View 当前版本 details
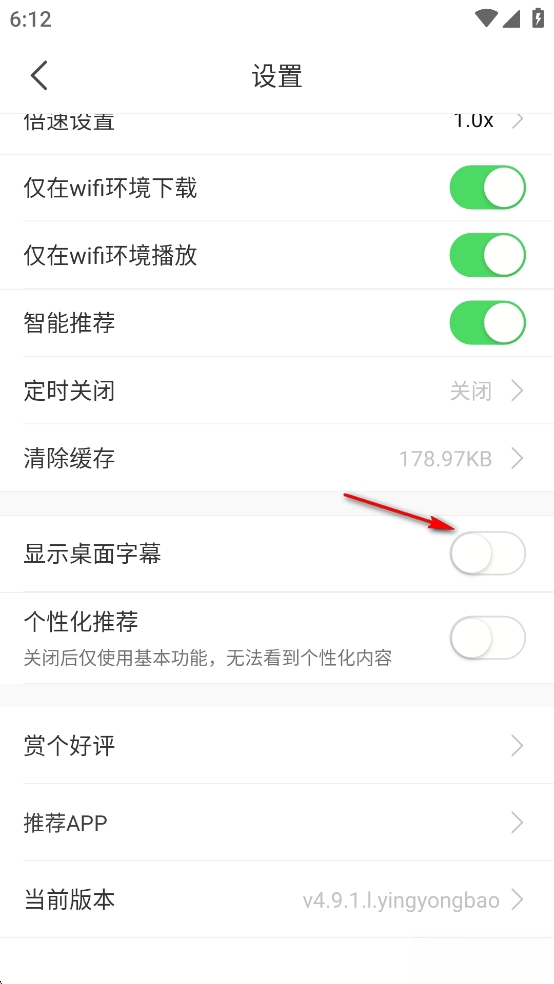 [277, 901]
